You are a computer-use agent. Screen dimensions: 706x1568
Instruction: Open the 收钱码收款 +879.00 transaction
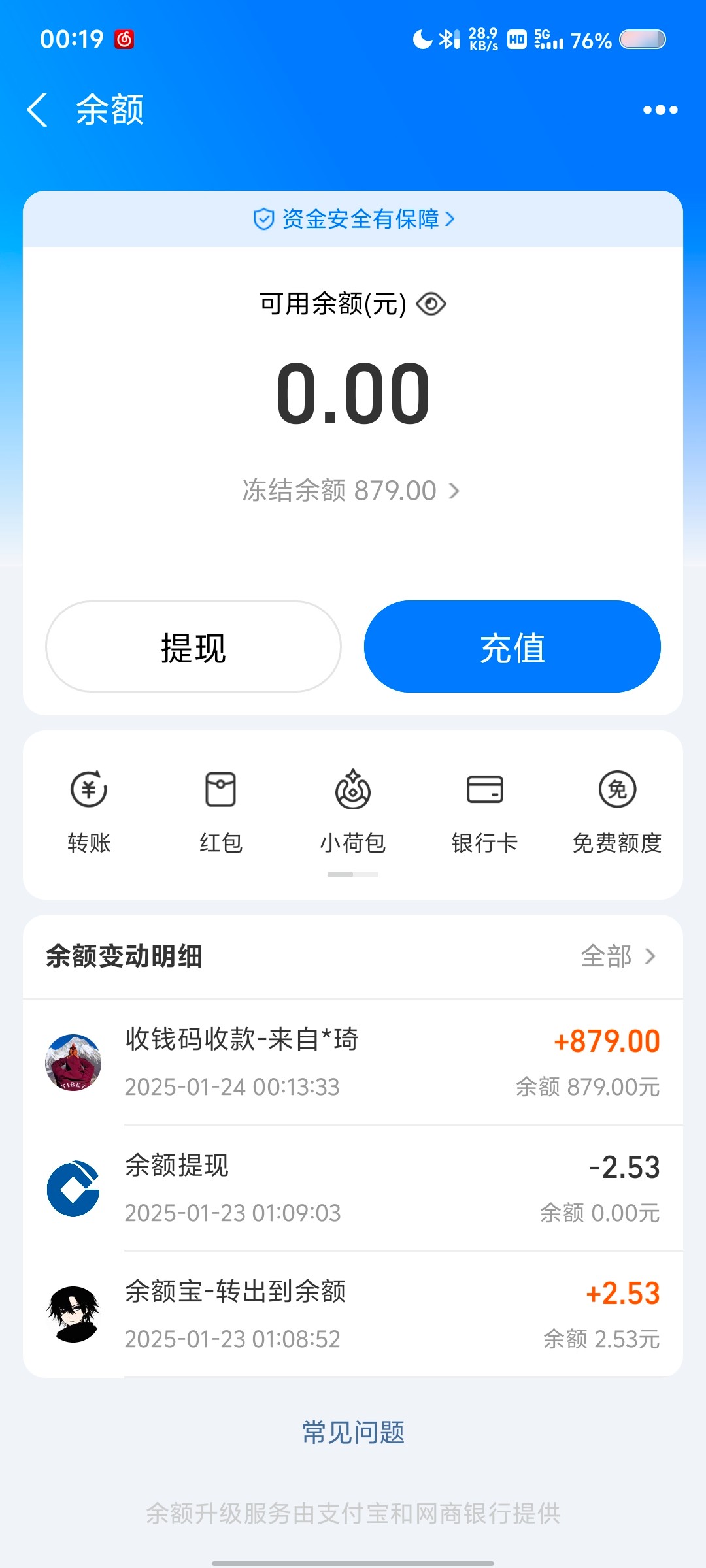pos(353,1062)
